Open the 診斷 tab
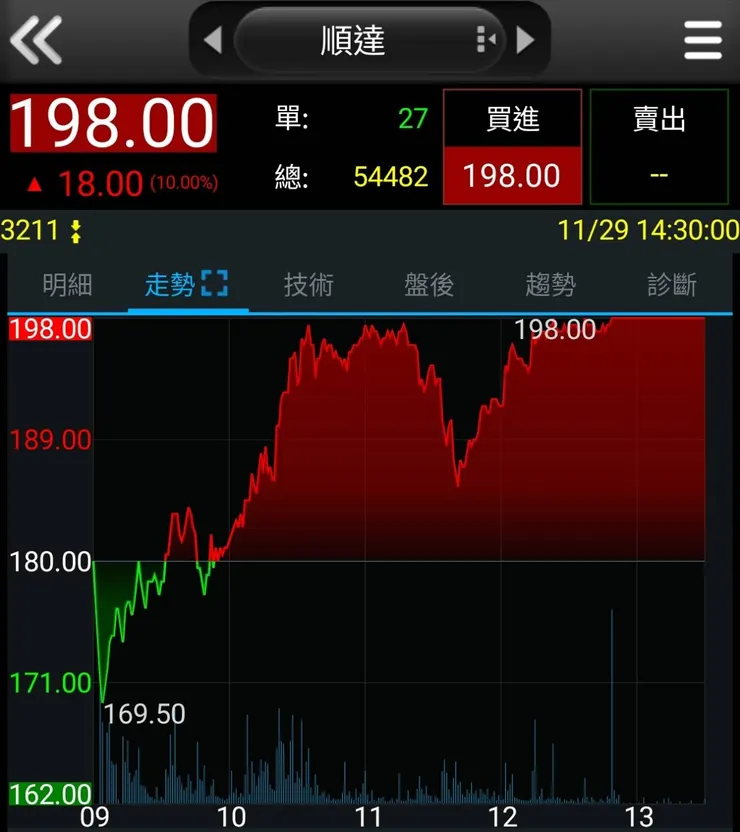 [671, 285]
